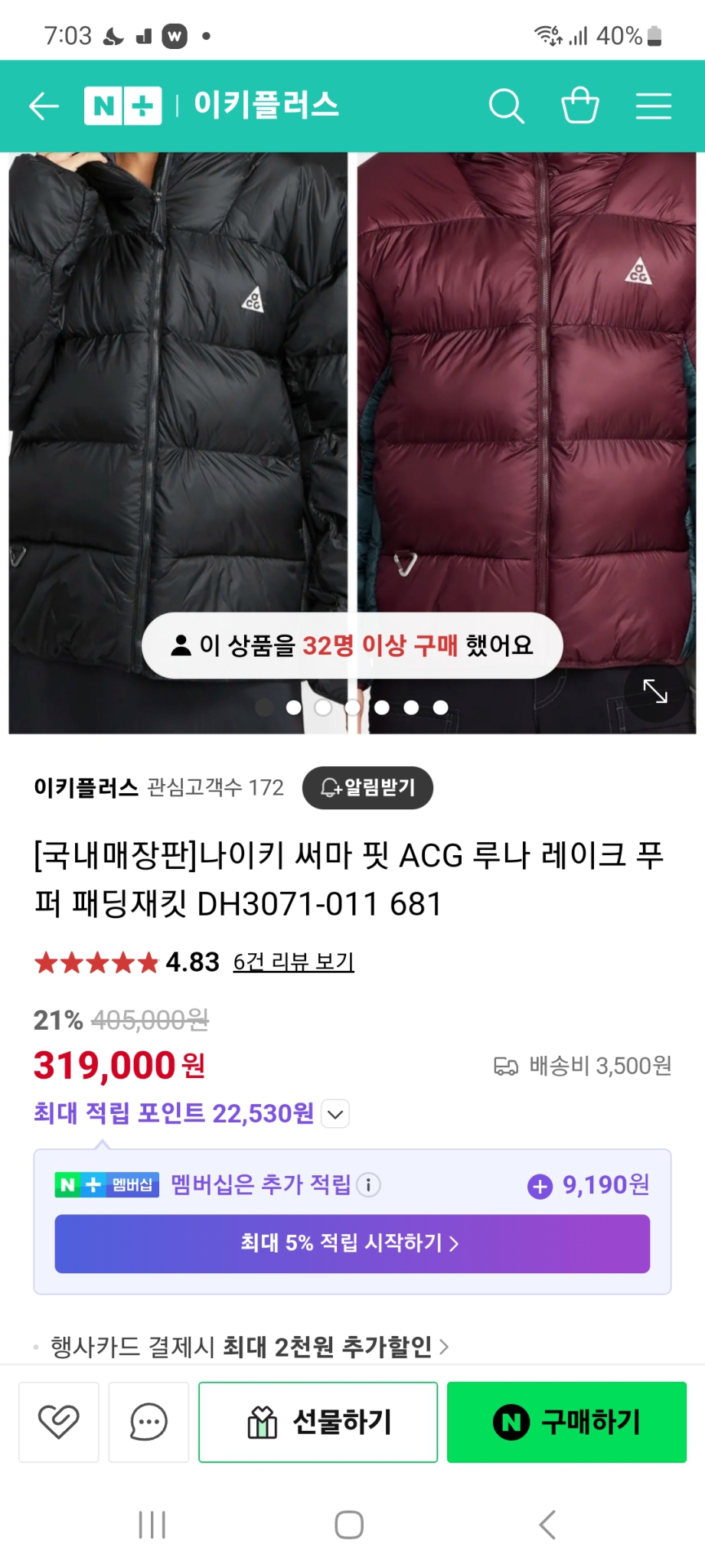Expand the 적립 포인트 details
This screenshot has width=705, height=1568.
pyautogui.click(x=333, y=1115)
